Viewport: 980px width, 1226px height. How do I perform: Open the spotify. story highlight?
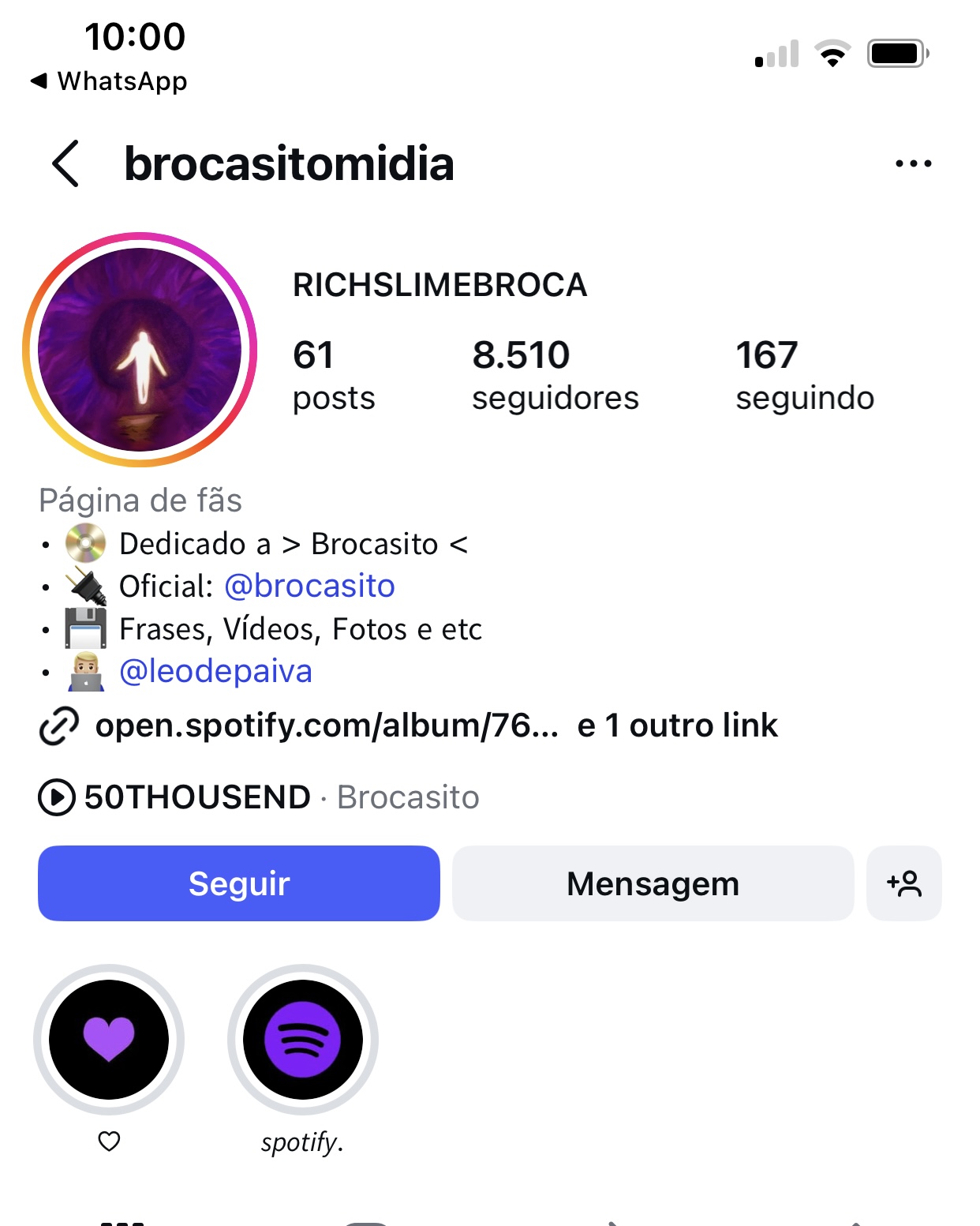[x=302, y=1040]
